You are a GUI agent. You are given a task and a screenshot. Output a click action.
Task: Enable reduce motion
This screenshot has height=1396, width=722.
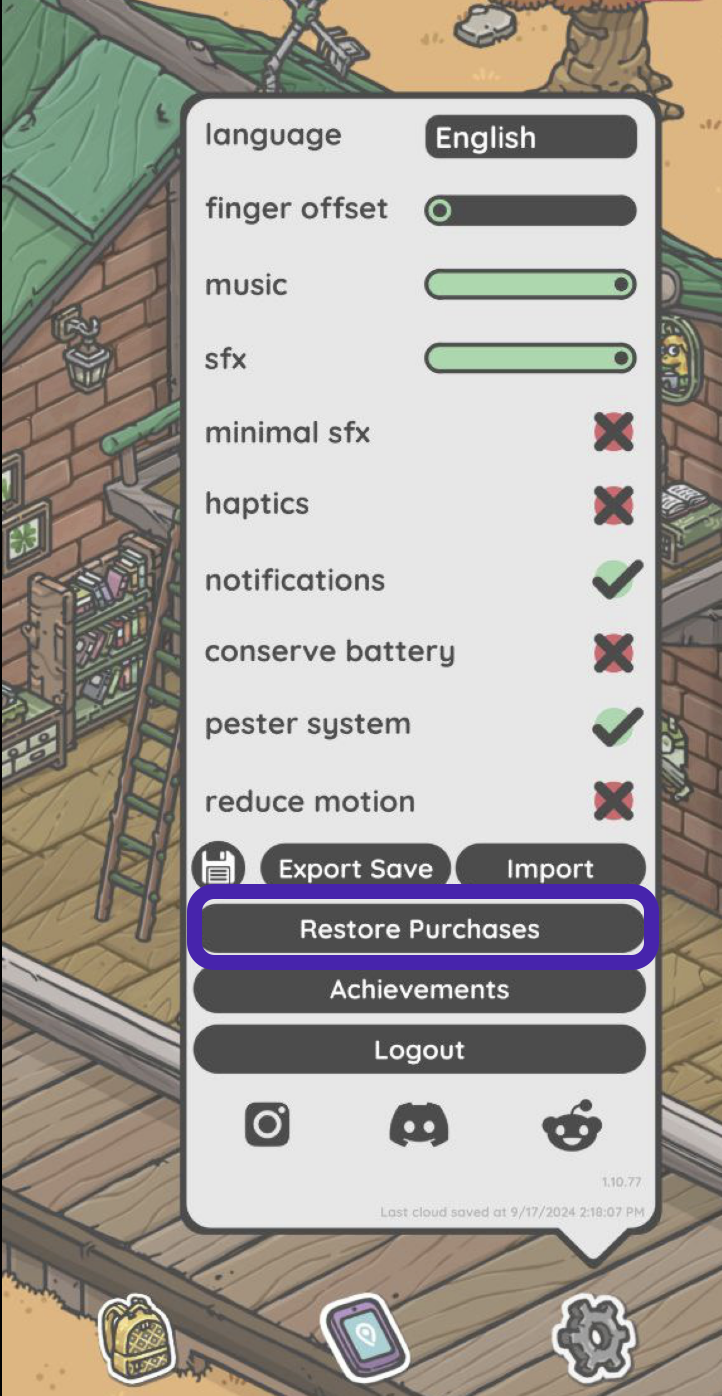click(x=613, y=801)
